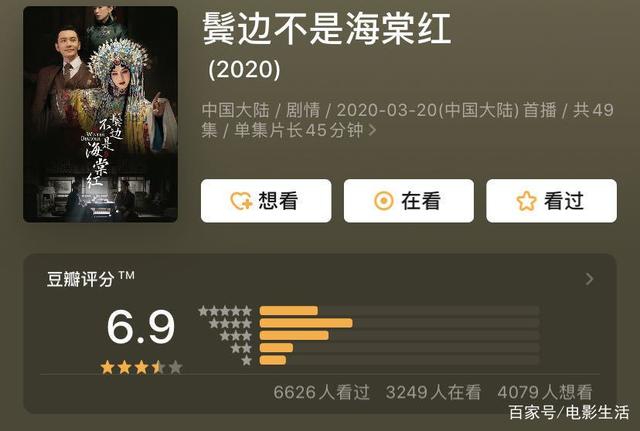Mark the drama as 想看
This screenshot has height=431, width=640.
point(266,201)
